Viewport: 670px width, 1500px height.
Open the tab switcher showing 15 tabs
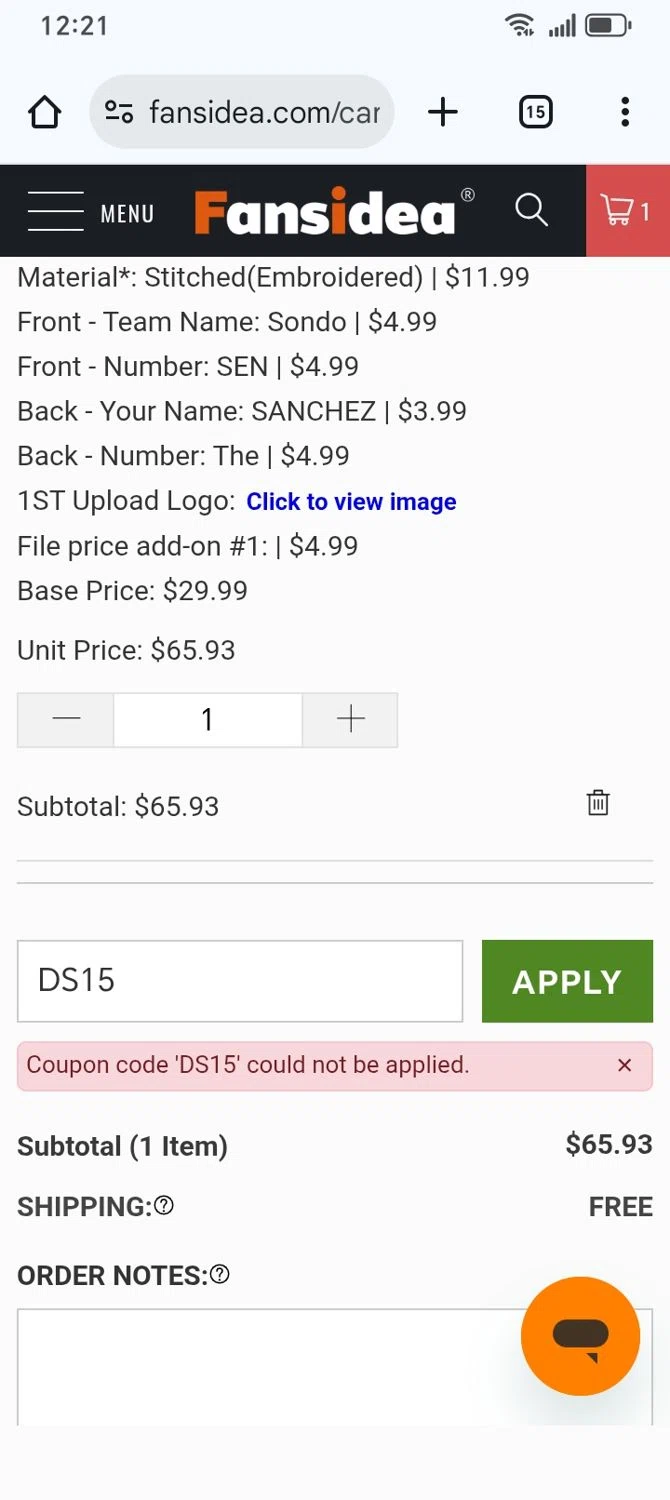pyautogui.click(x=536, y=112)
